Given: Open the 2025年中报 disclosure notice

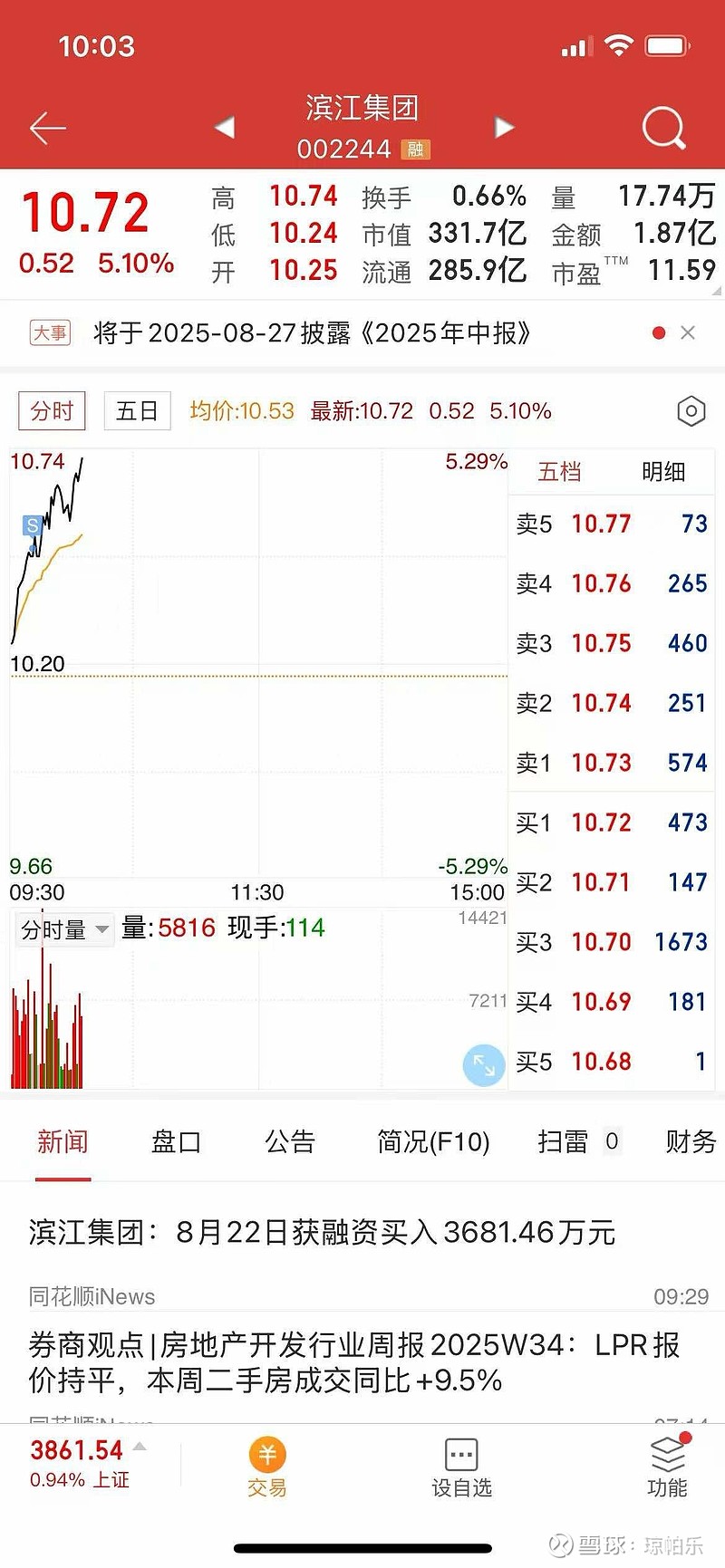Looking at the screenshot, I should tap(313, 332).
